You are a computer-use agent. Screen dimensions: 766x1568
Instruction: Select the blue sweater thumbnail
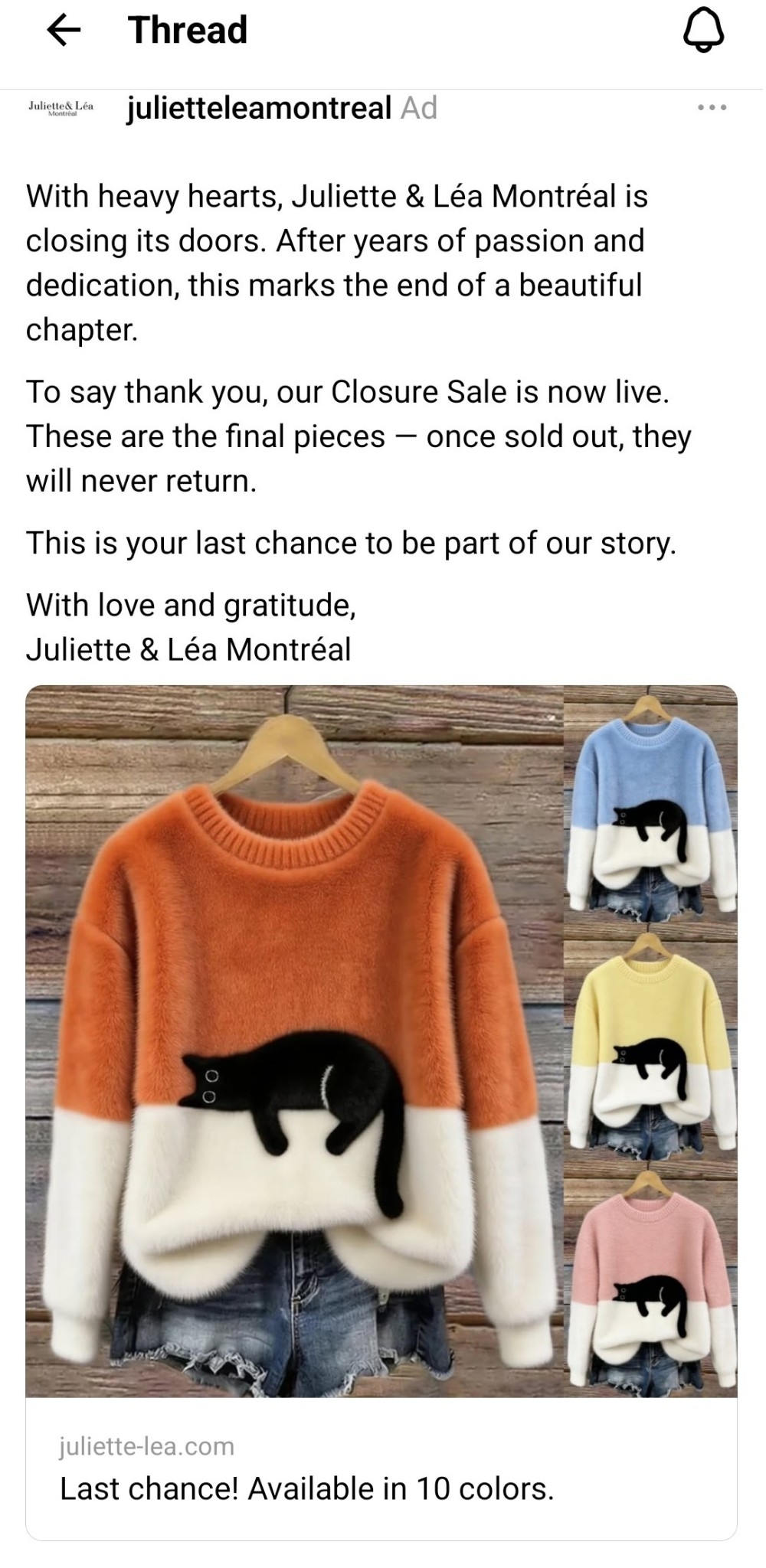[x=657, y=804]
